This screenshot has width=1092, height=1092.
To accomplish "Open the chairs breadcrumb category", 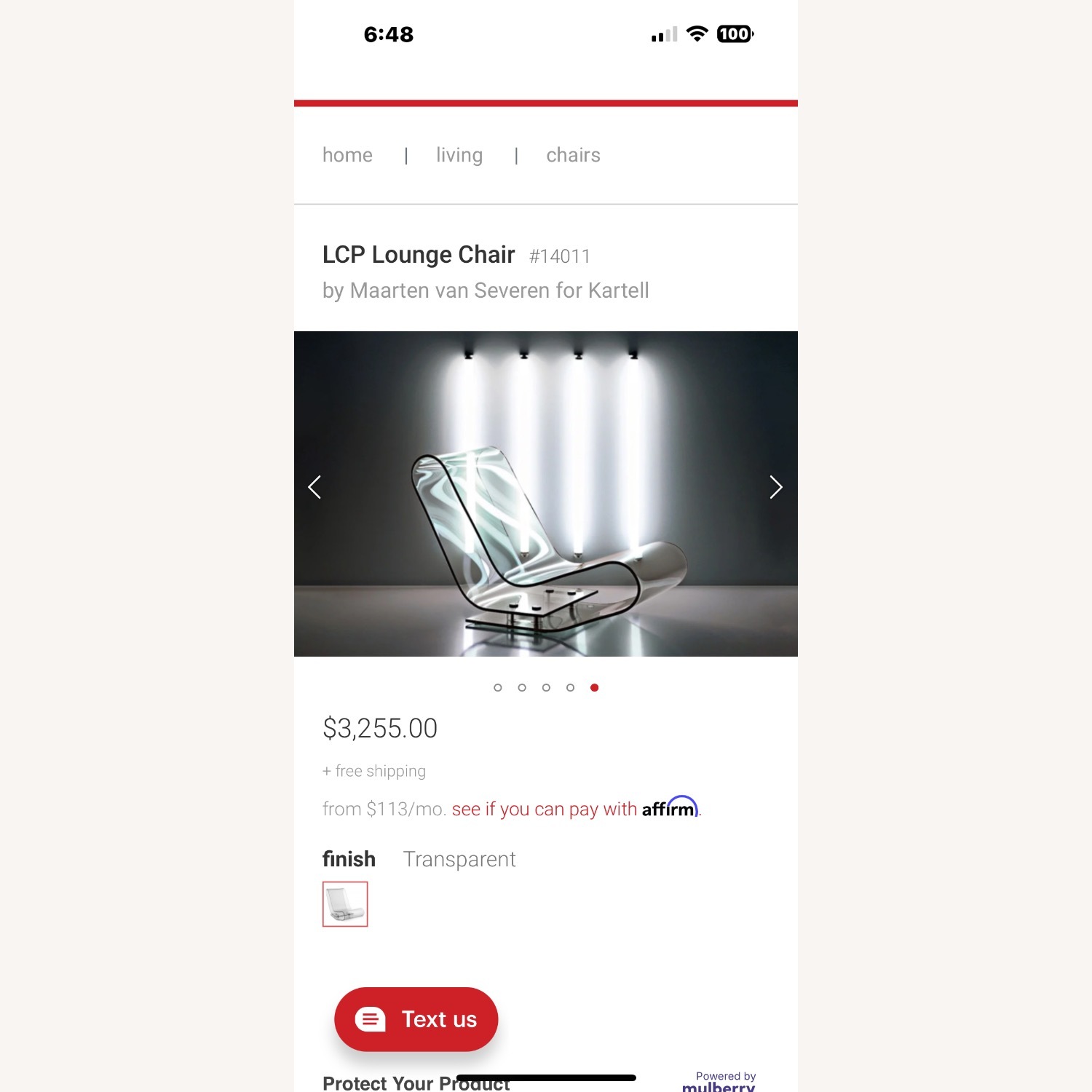I will pos(573,155).
